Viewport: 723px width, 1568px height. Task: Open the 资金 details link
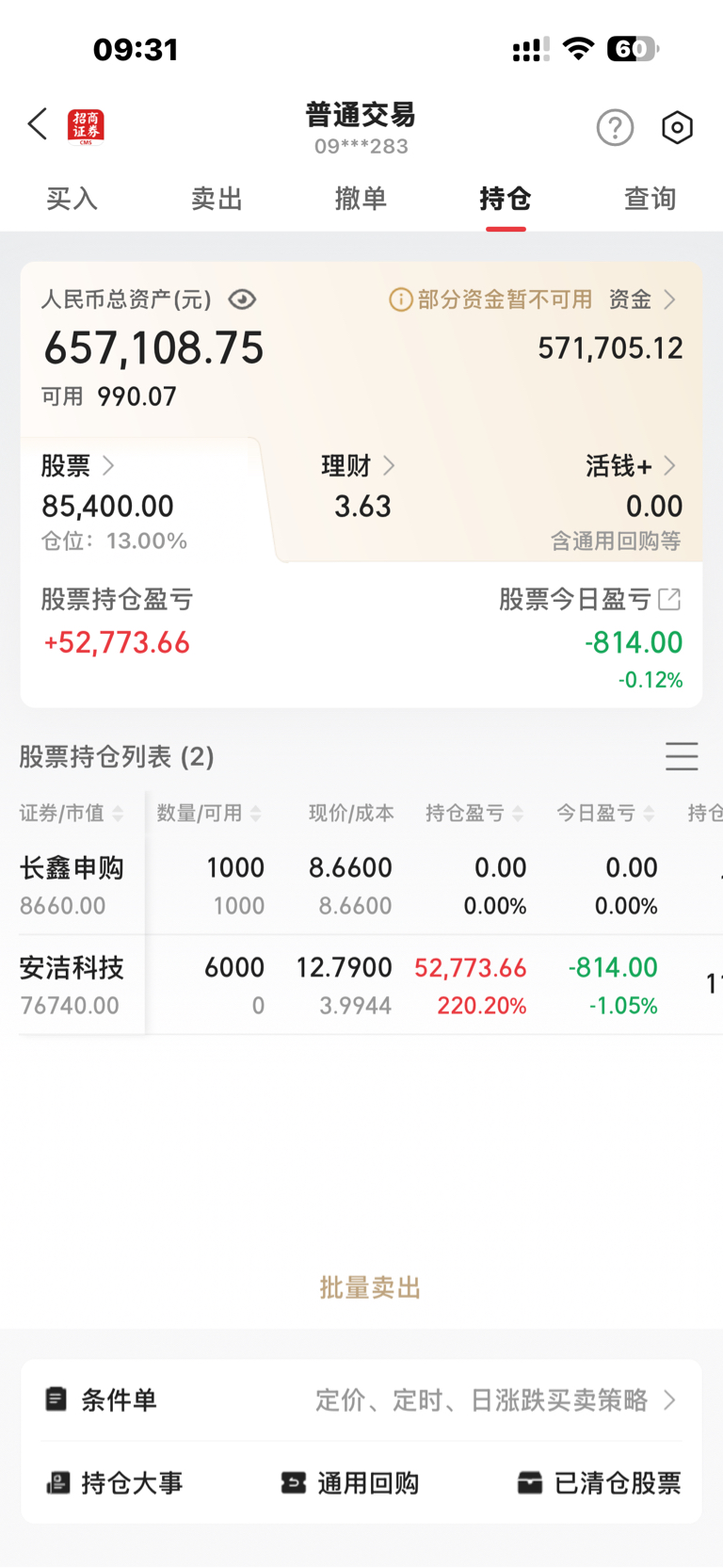tap(642, 299)
